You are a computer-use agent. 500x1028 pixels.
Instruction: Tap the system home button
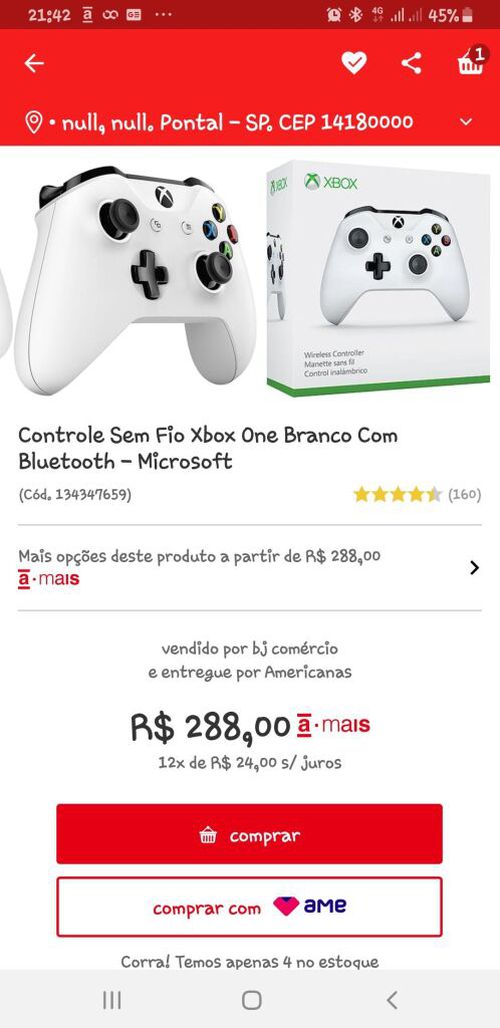point(251,1000)
